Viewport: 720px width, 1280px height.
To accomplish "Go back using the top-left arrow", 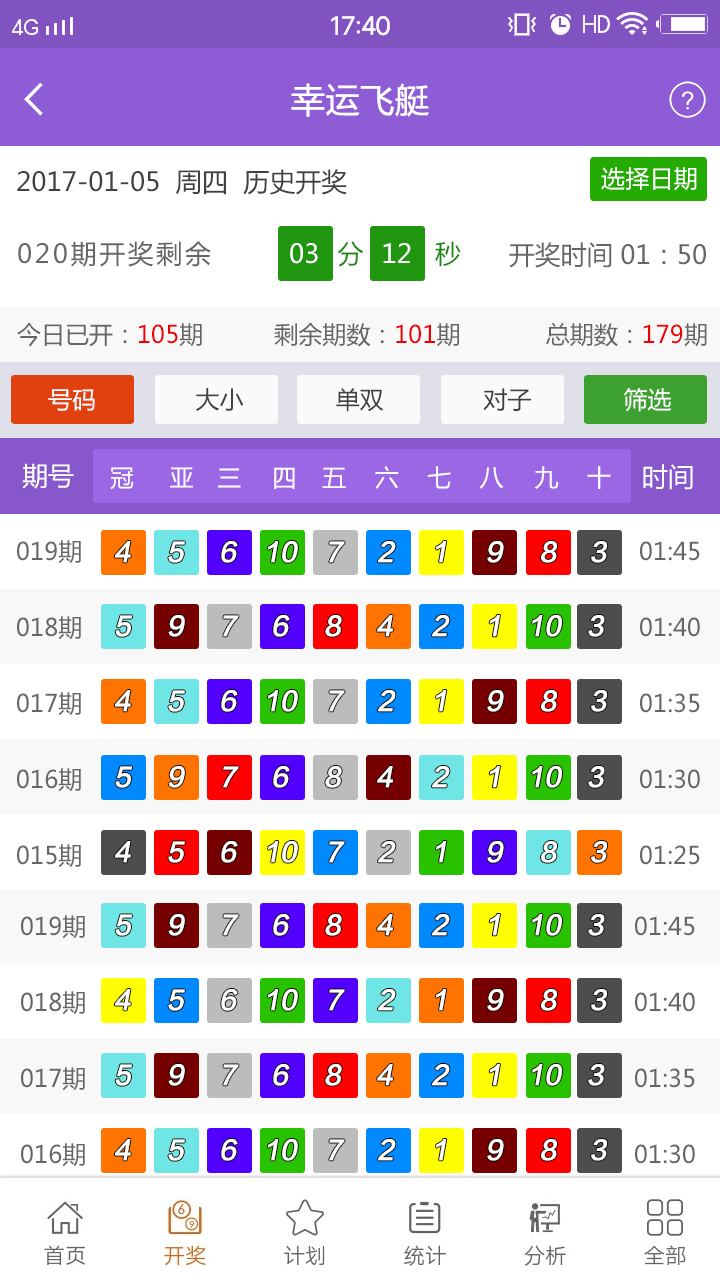I will point(34,99).
